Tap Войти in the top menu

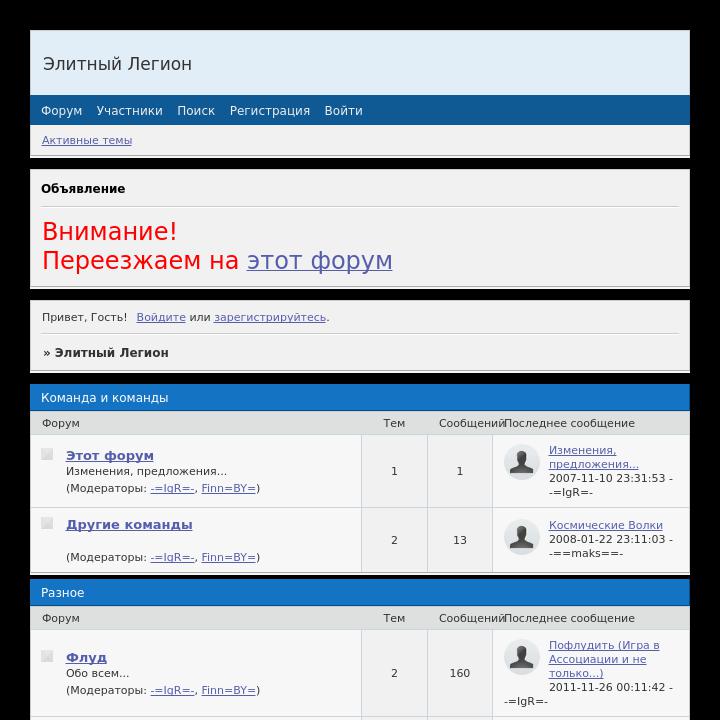(x=343, y=111)
